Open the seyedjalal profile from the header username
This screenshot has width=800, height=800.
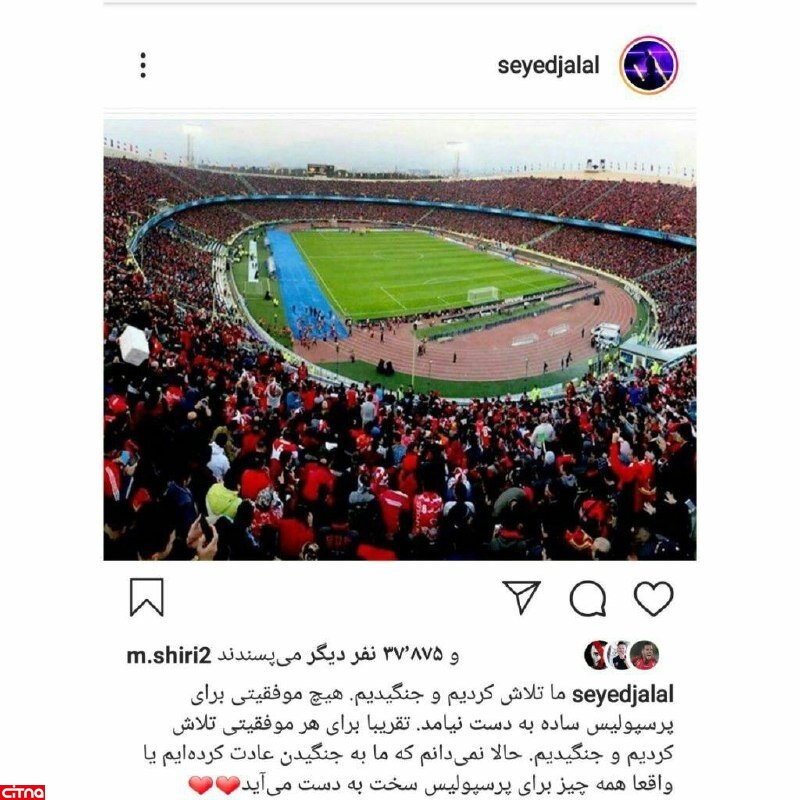coord(548,66)
